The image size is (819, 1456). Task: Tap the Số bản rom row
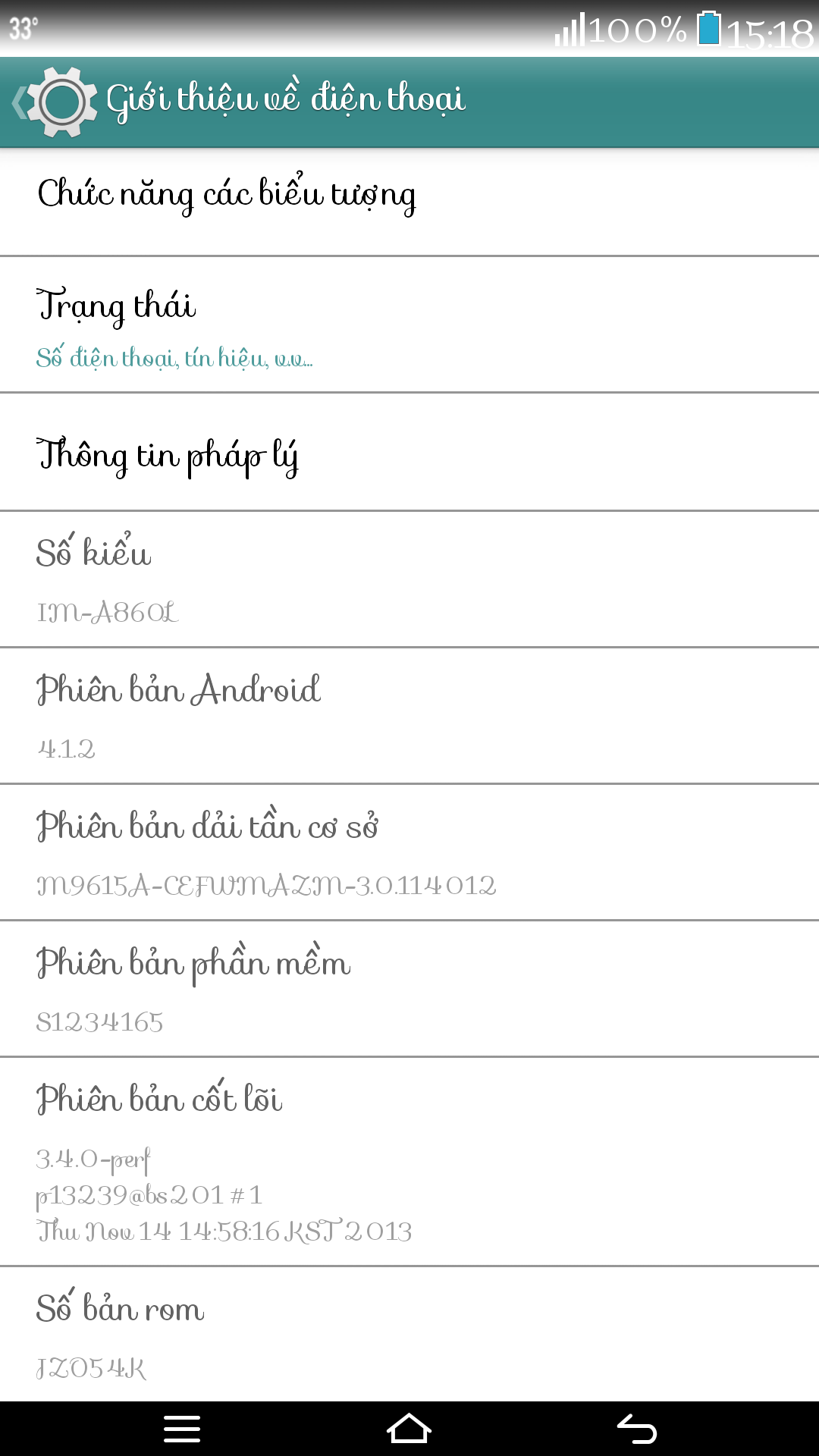[x=409, y=1335]
